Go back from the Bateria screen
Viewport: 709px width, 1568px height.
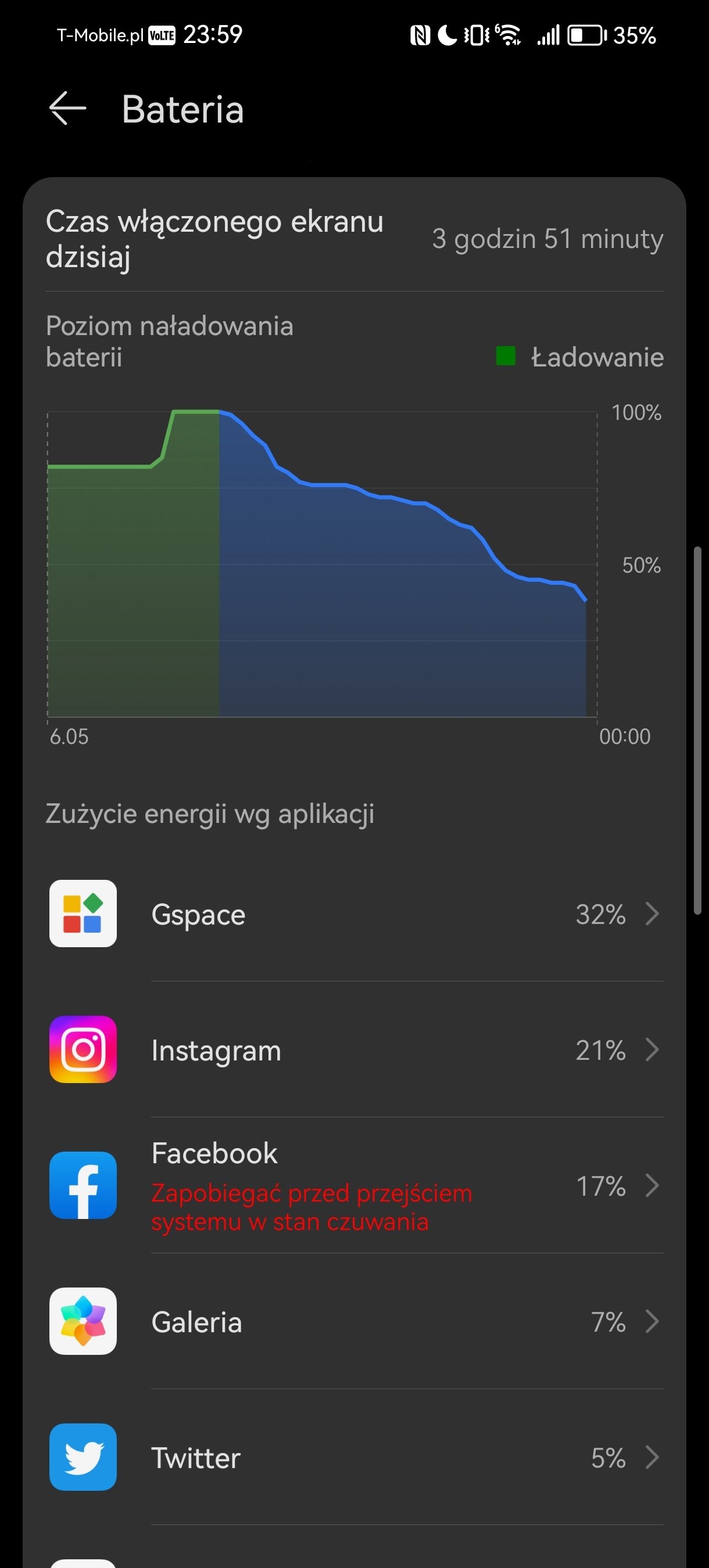(67, 109)
